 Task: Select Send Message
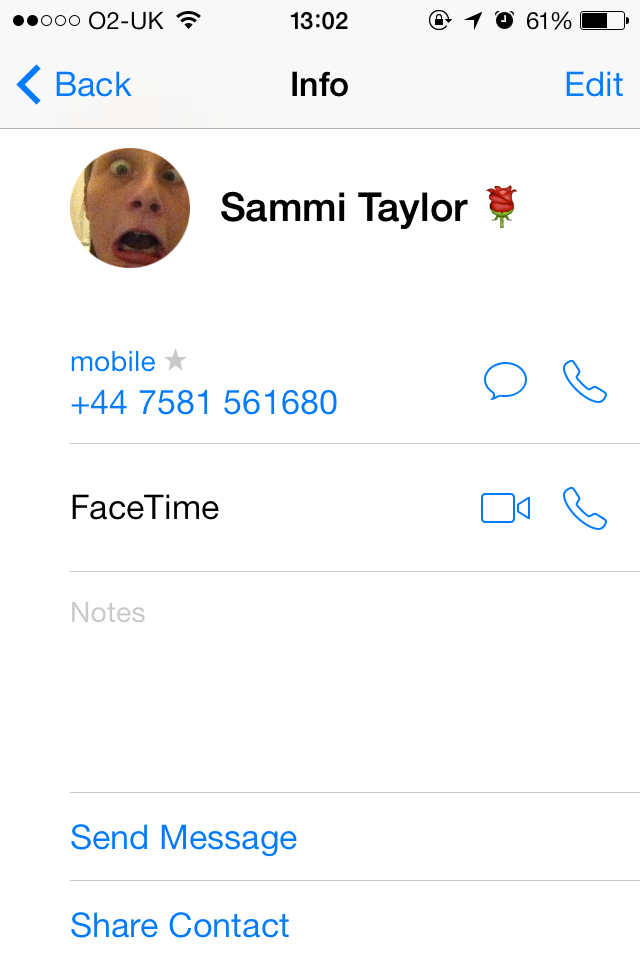point(184,837)
